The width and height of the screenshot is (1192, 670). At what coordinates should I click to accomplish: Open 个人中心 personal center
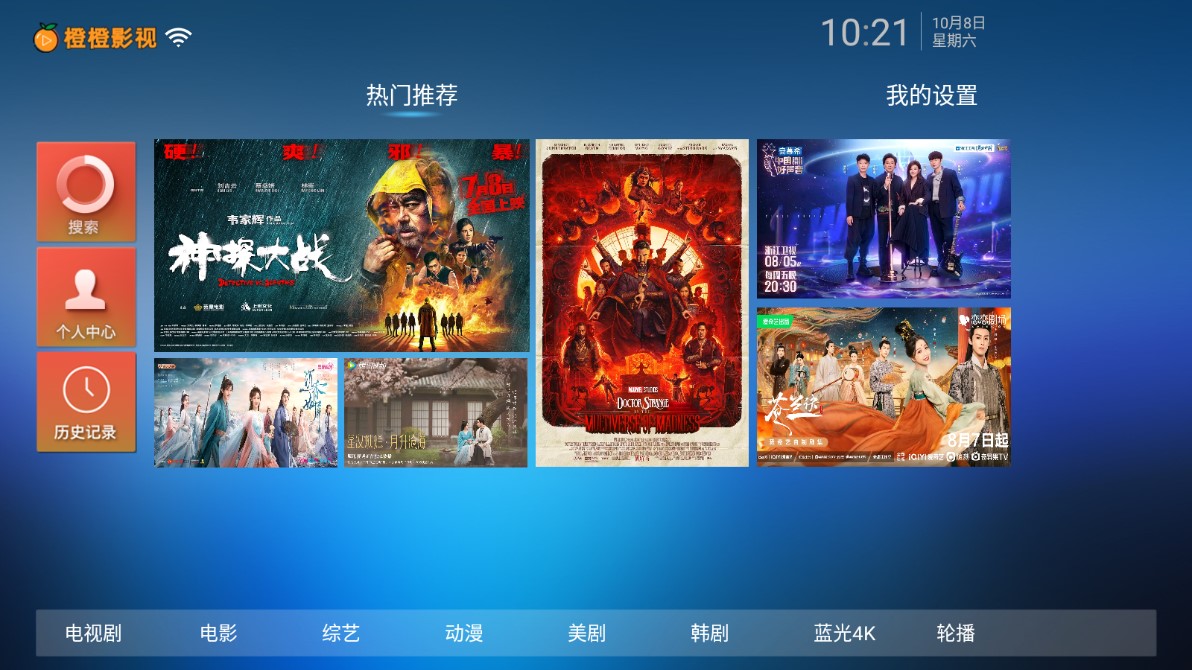[x=86, y=296]
